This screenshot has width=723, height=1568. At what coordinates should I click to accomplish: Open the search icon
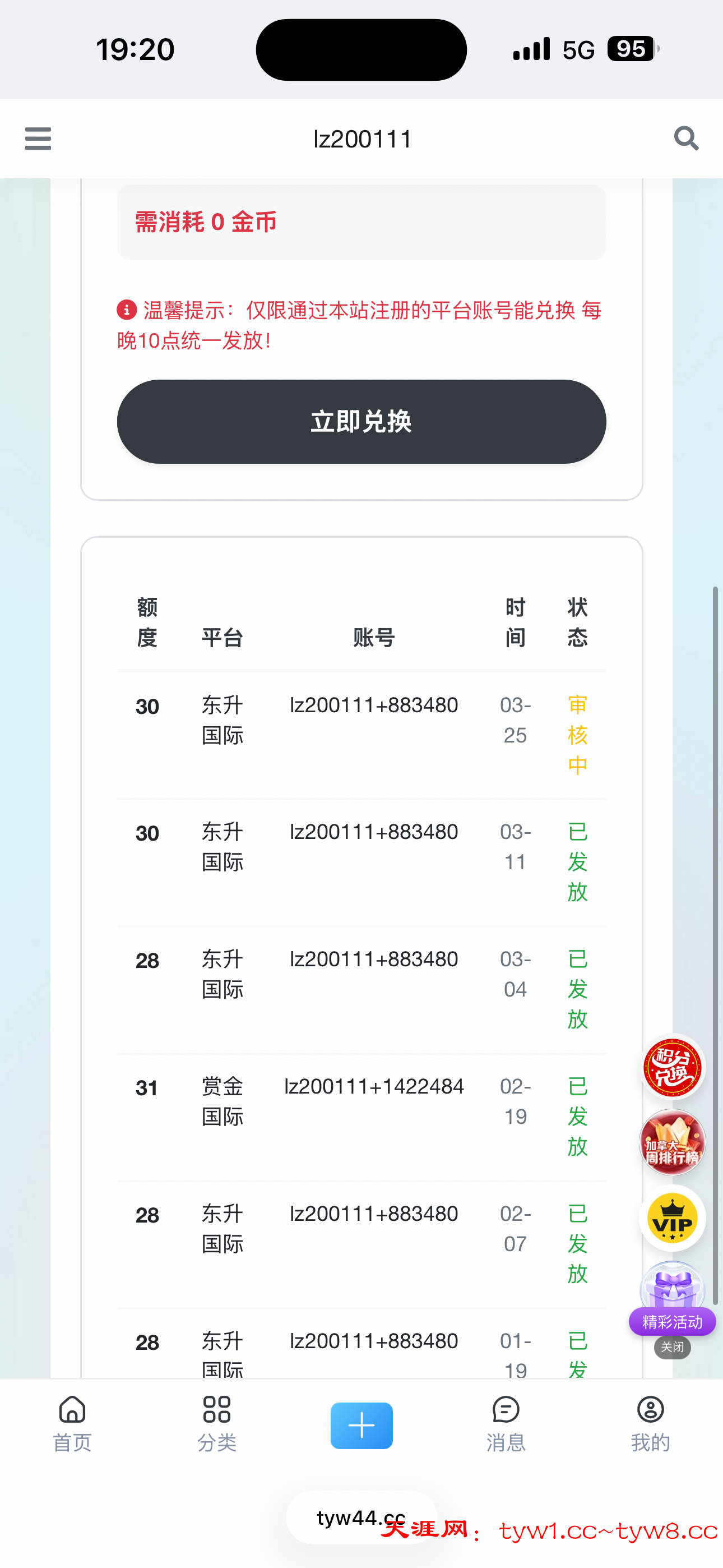(x=686, y=139)
